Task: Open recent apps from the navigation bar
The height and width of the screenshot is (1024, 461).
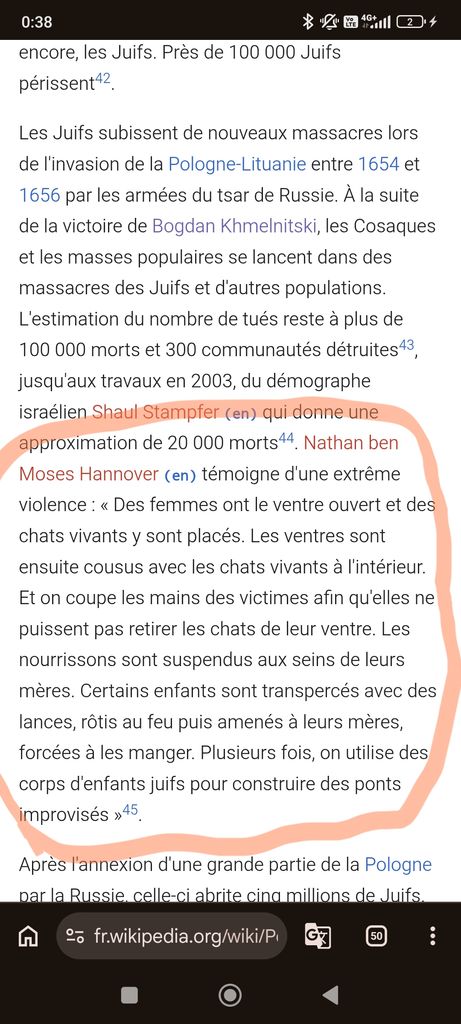Action: click(x=129, y=995)
